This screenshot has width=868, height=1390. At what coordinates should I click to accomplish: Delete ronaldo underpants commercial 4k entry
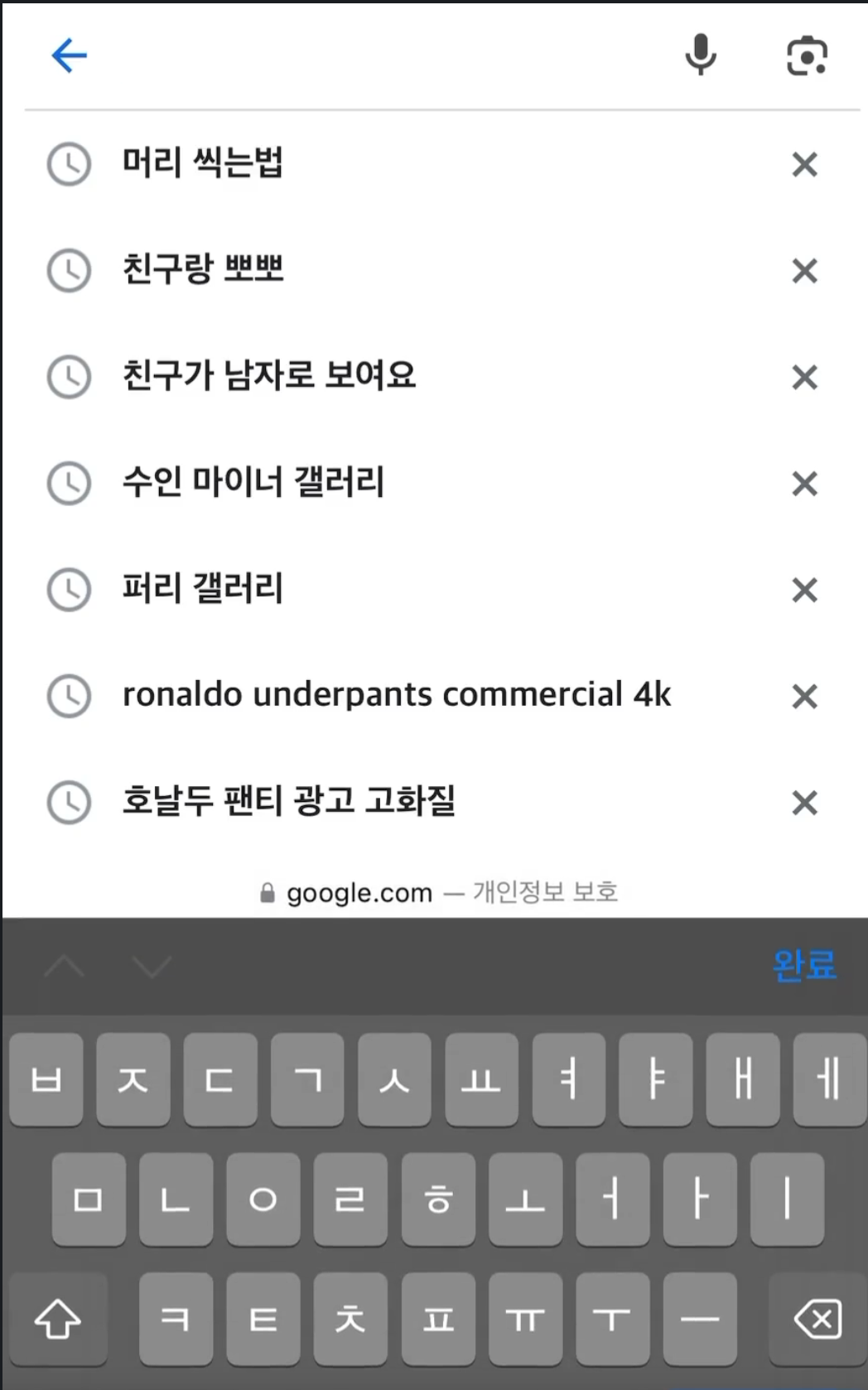[x=804, y=696]
